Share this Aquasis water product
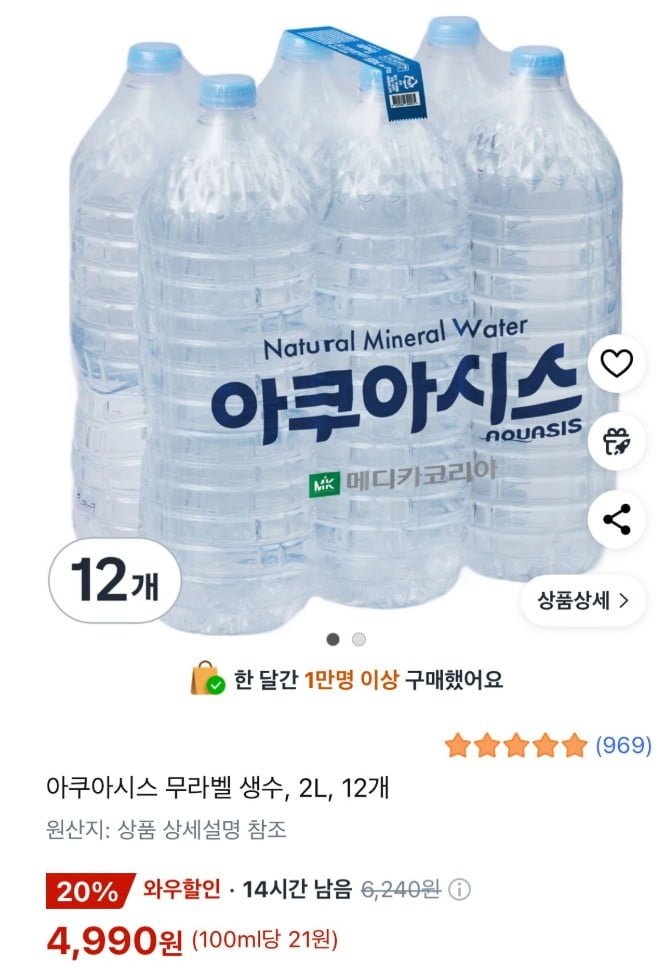The image size is (668, 969). 617,520
